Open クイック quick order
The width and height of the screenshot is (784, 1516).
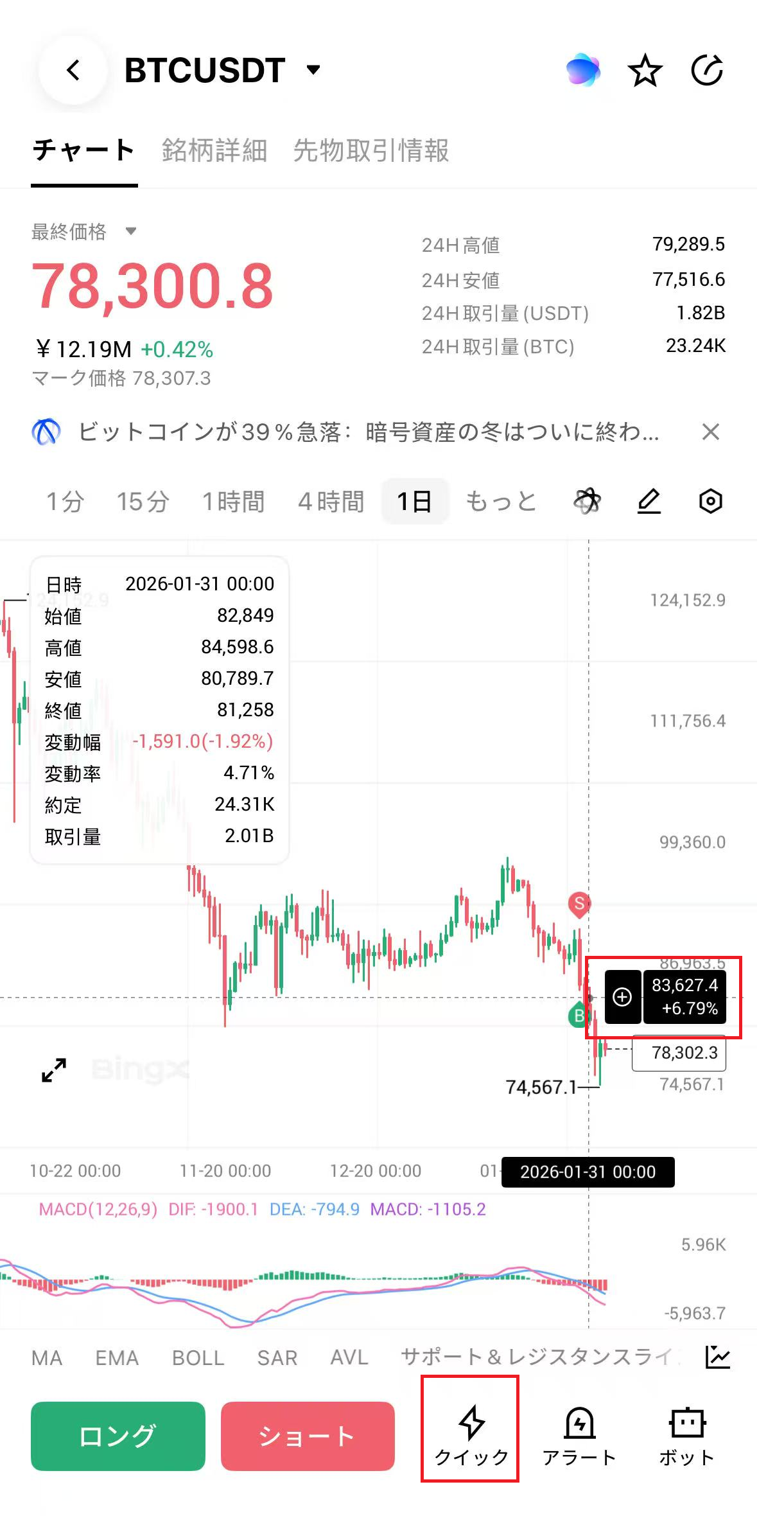tap(471, 1434)
